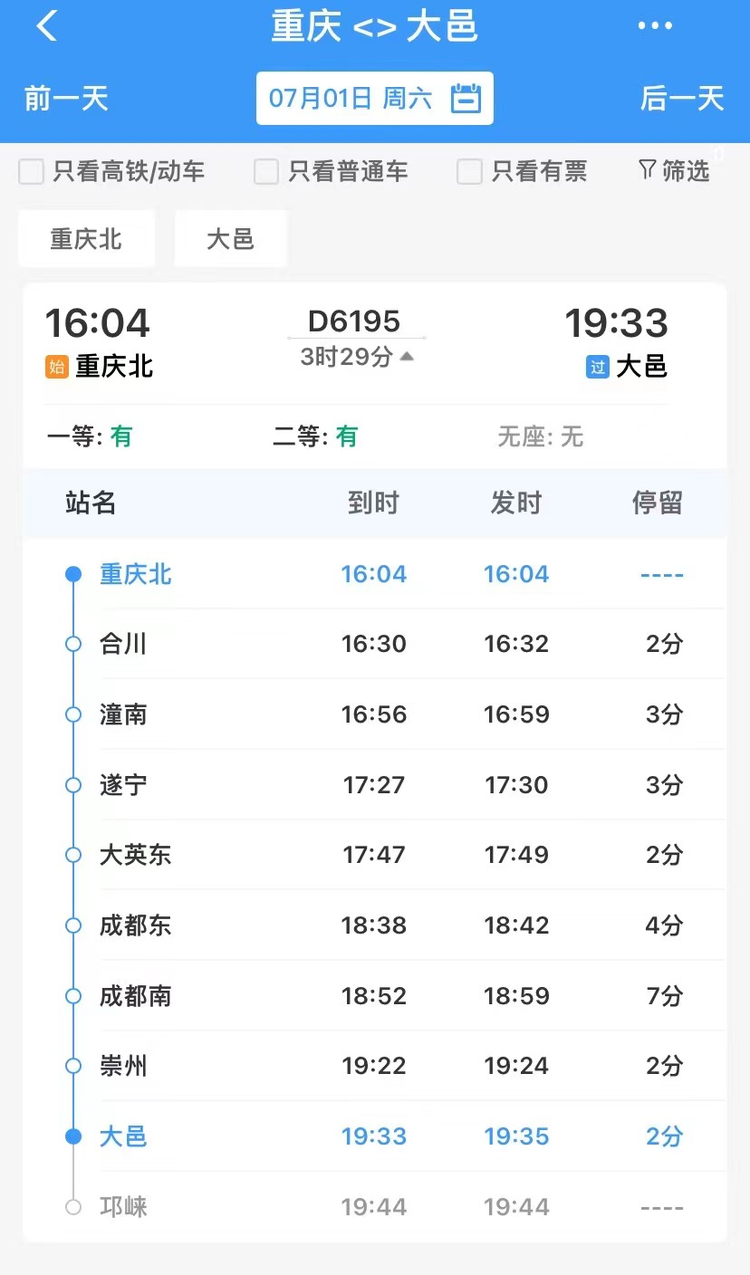Open the D6195 train card
Screen dimensions: 750x1275
click(x=375, y=375)
